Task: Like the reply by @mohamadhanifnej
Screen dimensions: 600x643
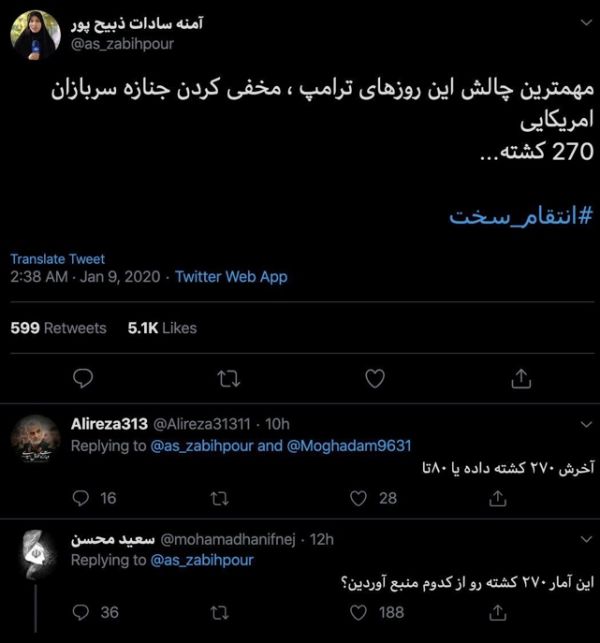Action: point(359,612)
